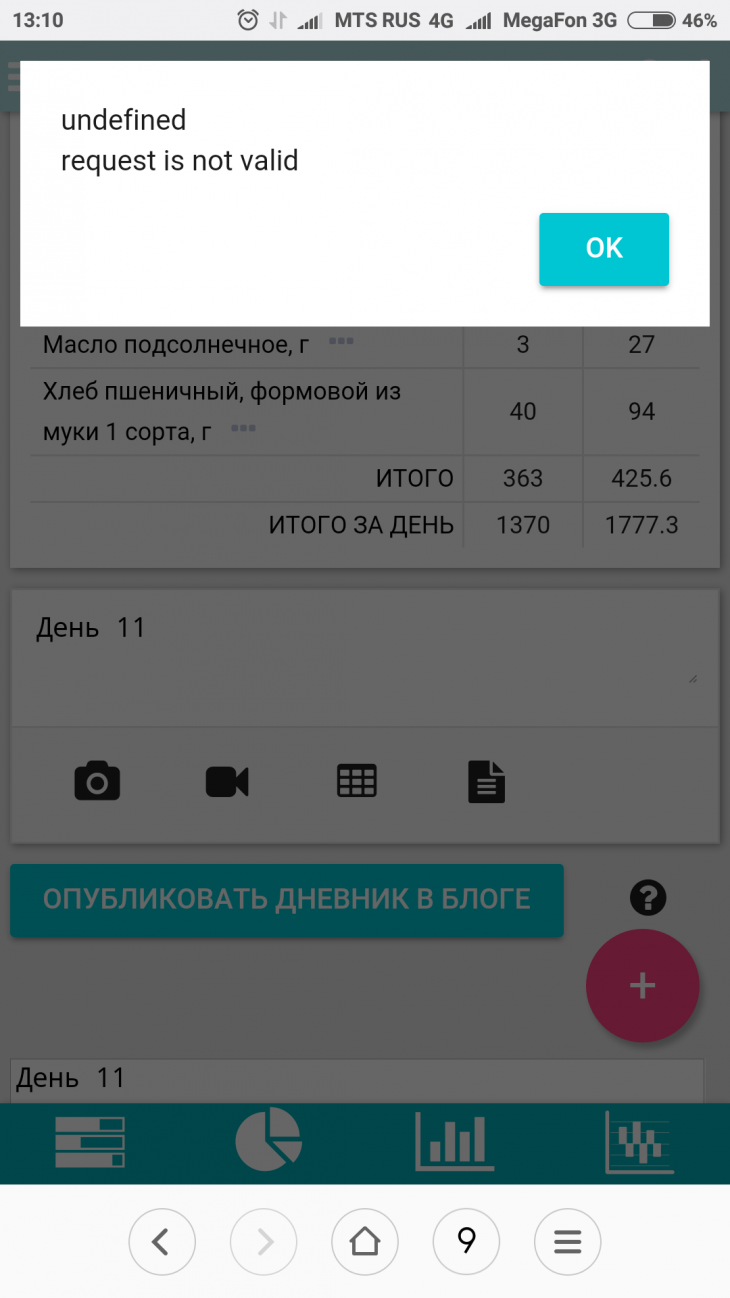Switch to the pie chart tab
This screenshot has height=1298, width=730.
coord(268,1140)
